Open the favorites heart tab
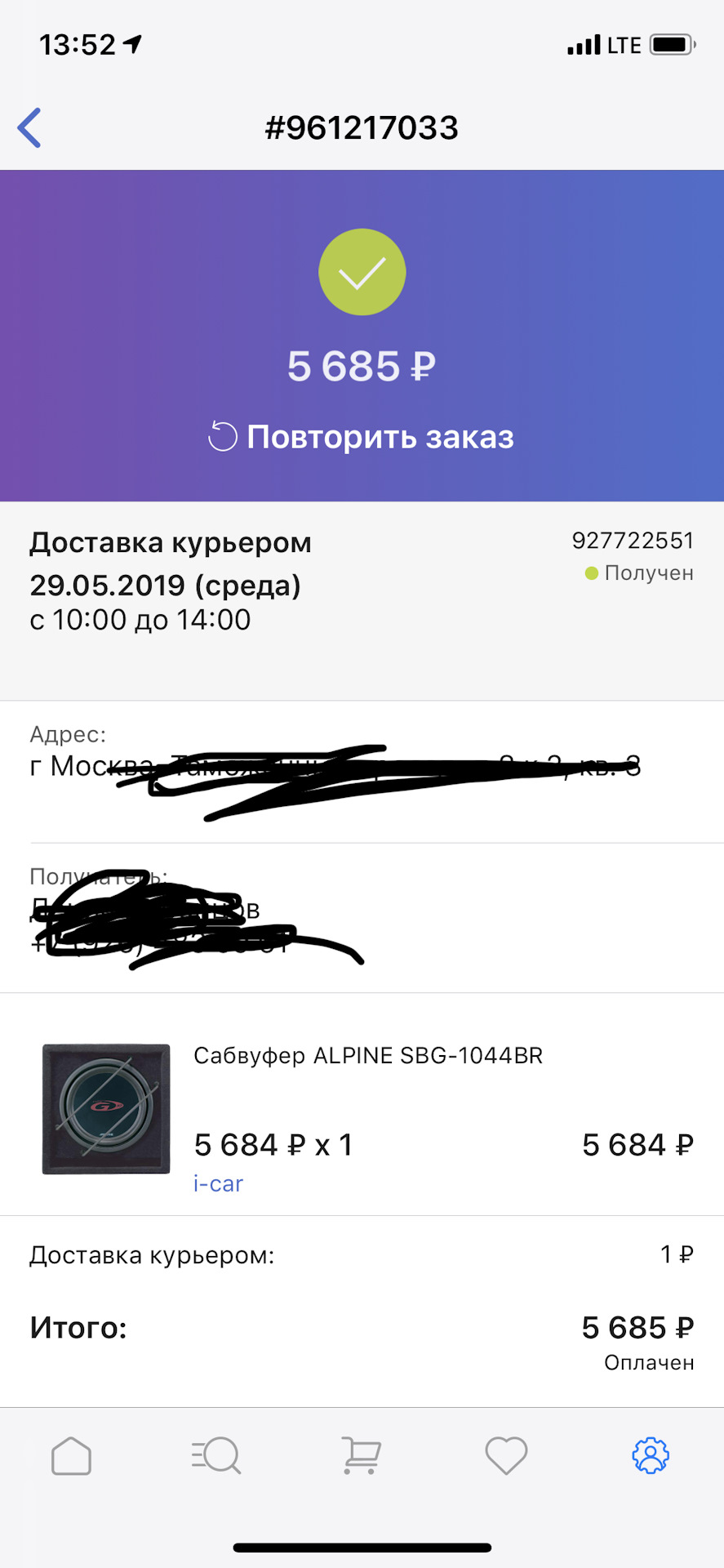Screen dimensions: 724x1568 pyautogui.click(x=506, y=1456)
